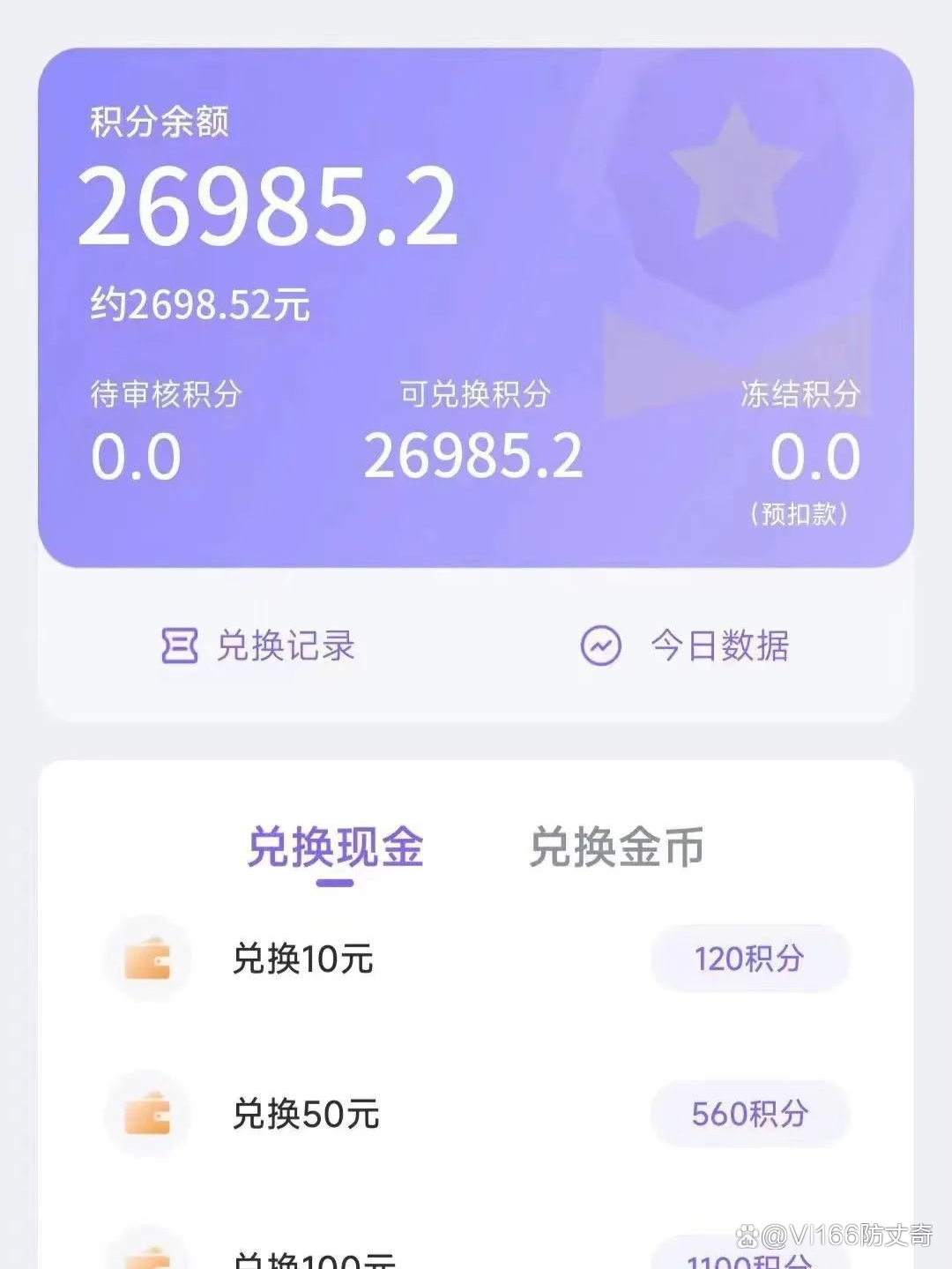Select the wallet icon beside 兑换50元
Viewport: 952px width, 1269px height.
coord(148,1115)
